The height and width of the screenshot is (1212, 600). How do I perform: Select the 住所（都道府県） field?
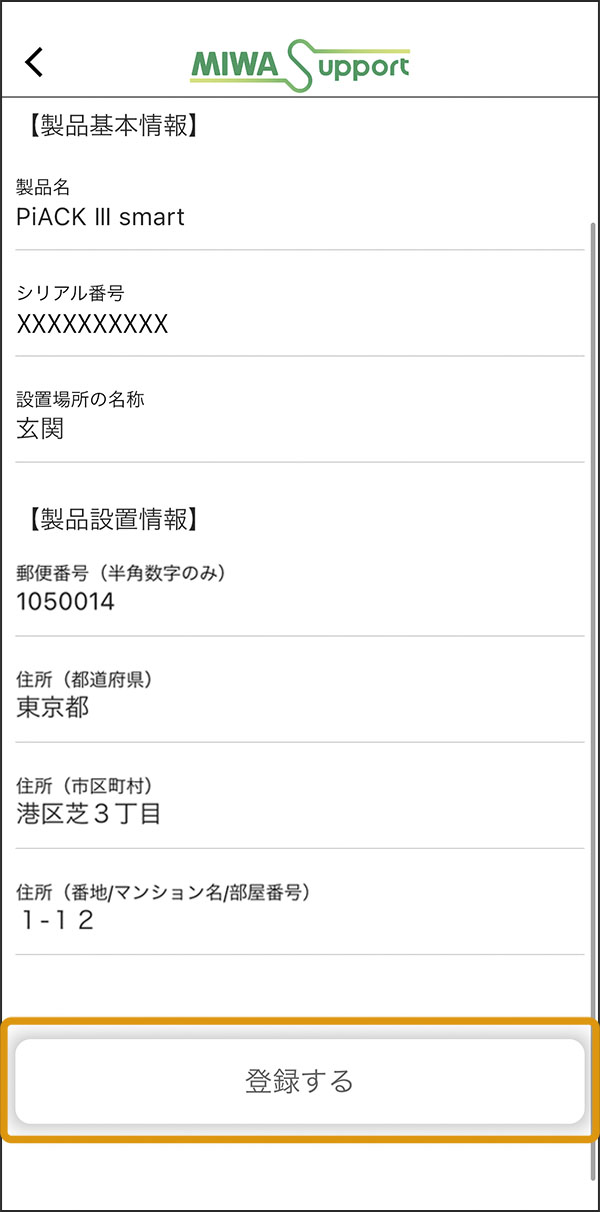click(x=300, y=708)
